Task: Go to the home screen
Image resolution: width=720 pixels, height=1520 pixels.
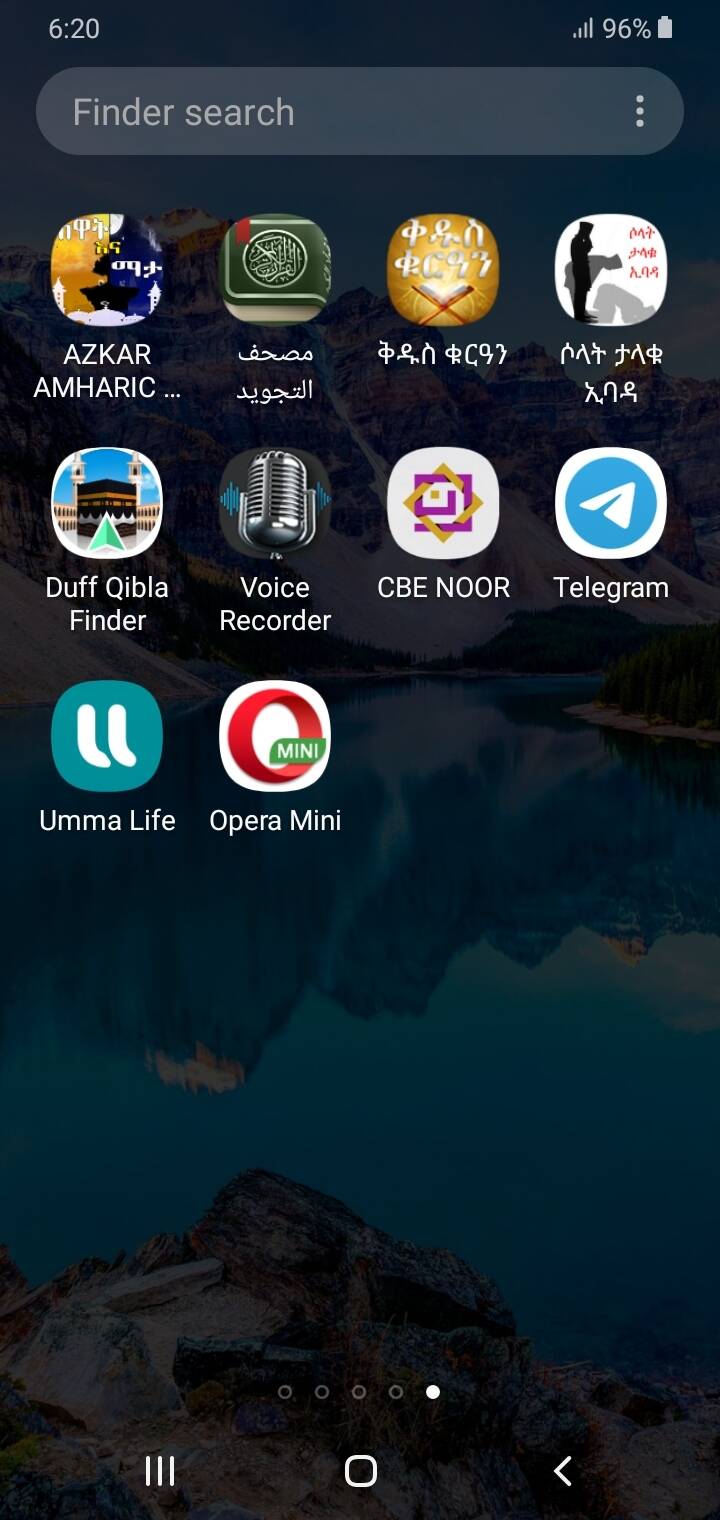Action: click(x=360, y=1471)
